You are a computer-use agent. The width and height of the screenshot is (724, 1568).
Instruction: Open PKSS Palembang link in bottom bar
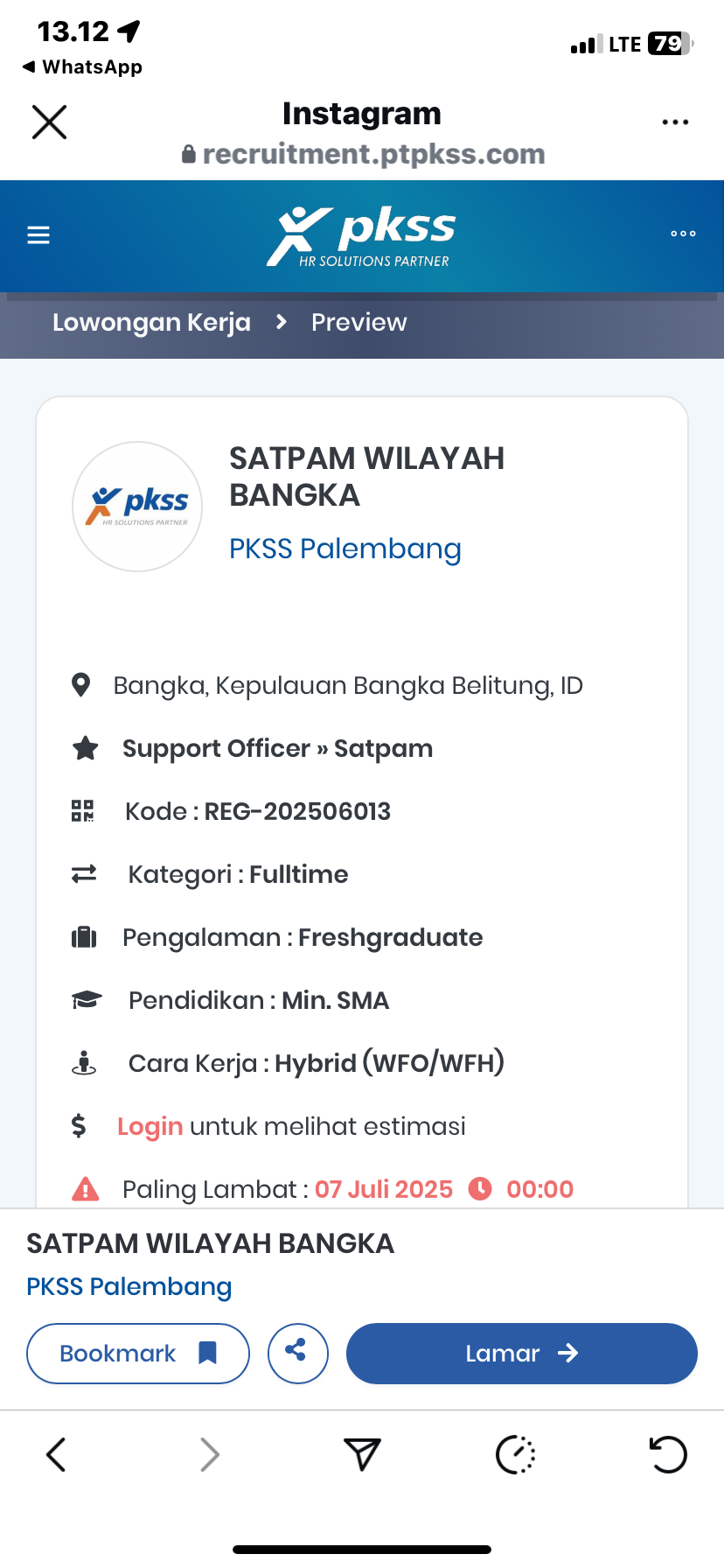click(129, 1287)
